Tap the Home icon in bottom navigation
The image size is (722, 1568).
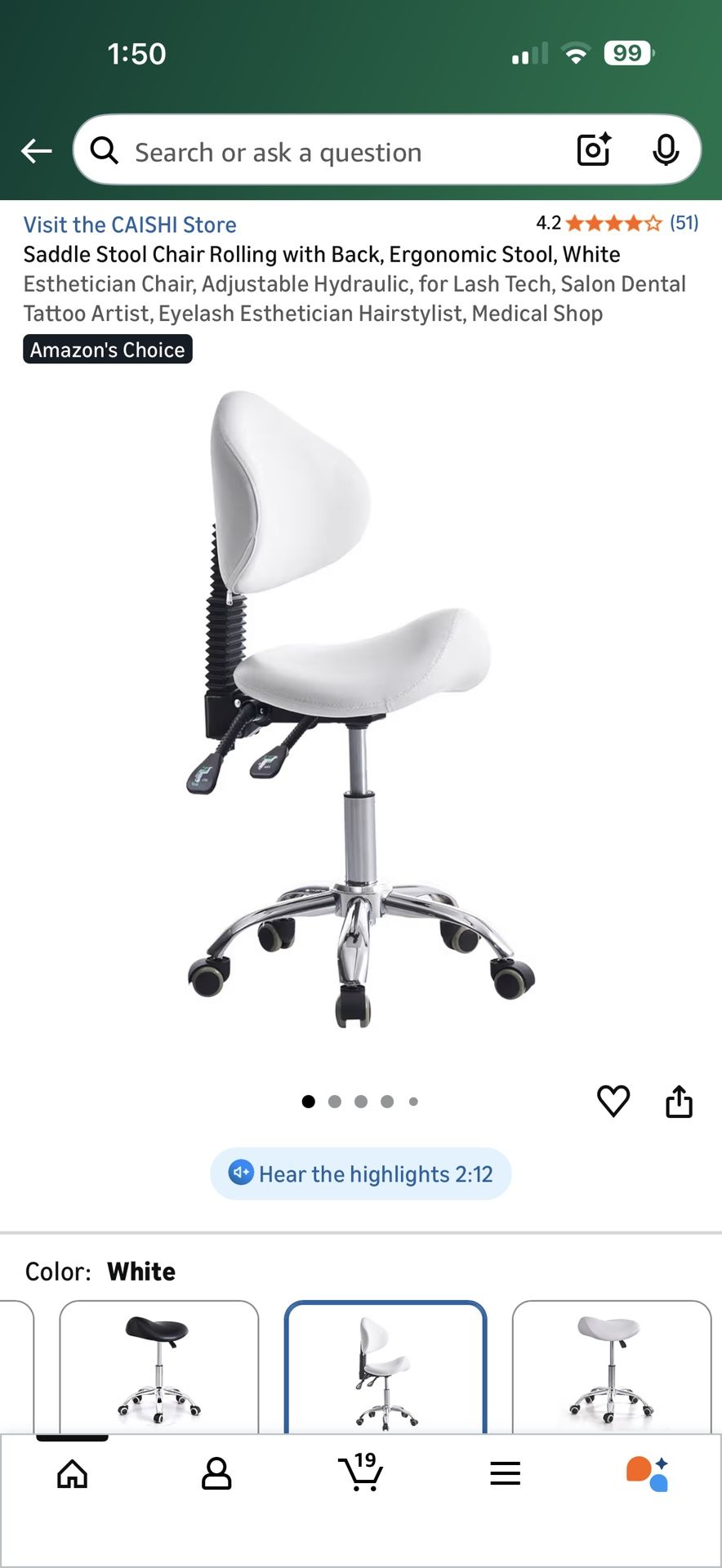coord(72,1474)
